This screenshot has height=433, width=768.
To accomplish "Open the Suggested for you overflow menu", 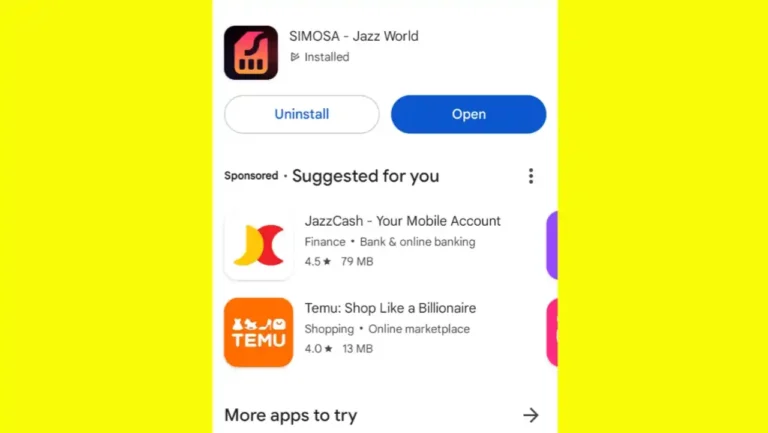I will (x=531, y=176).
